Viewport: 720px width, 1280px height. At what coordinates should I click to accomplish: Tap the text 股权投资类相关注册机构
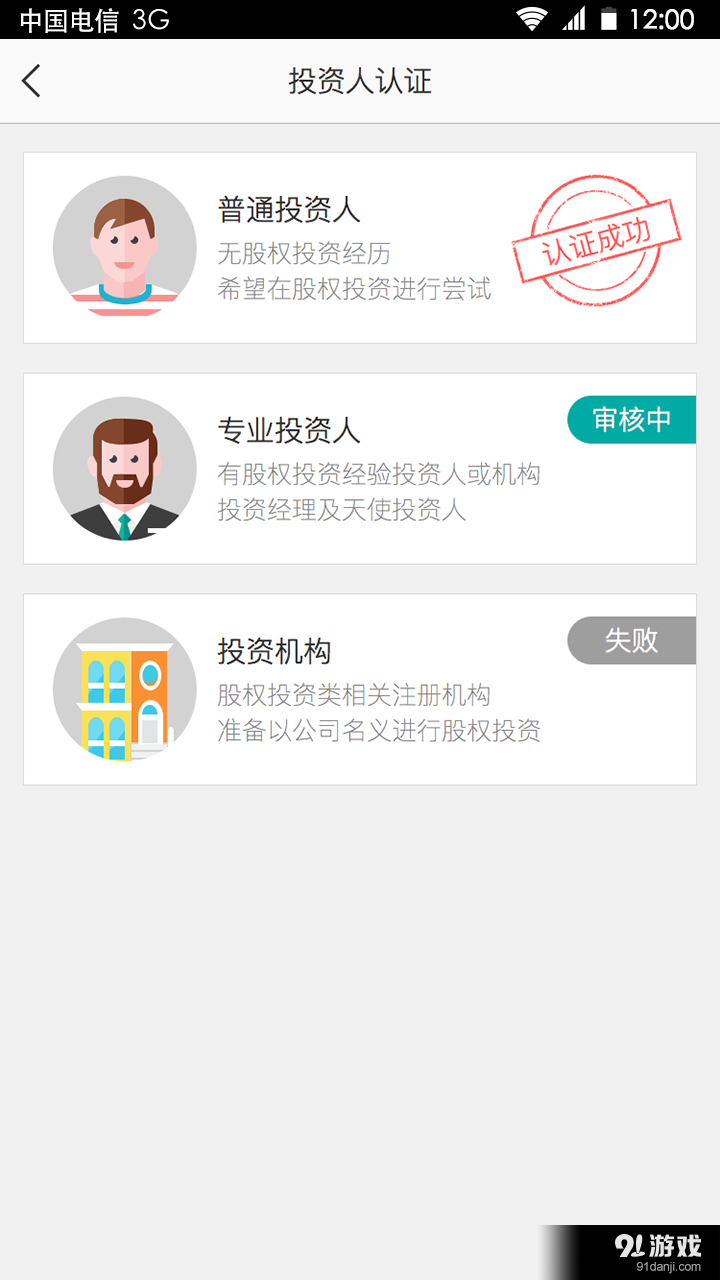coord(353,695)
